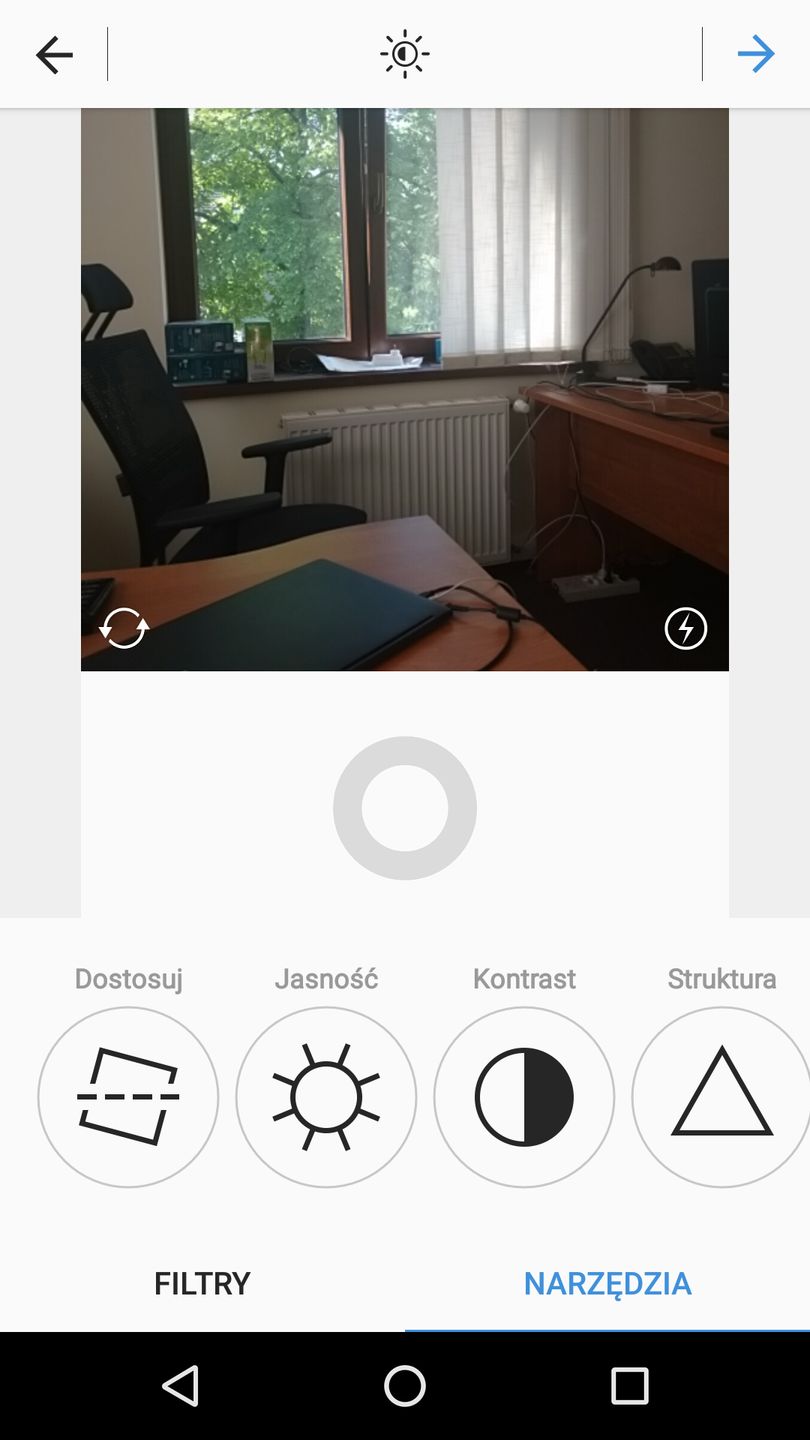Tap the Kontrast text label

point(524,978)
